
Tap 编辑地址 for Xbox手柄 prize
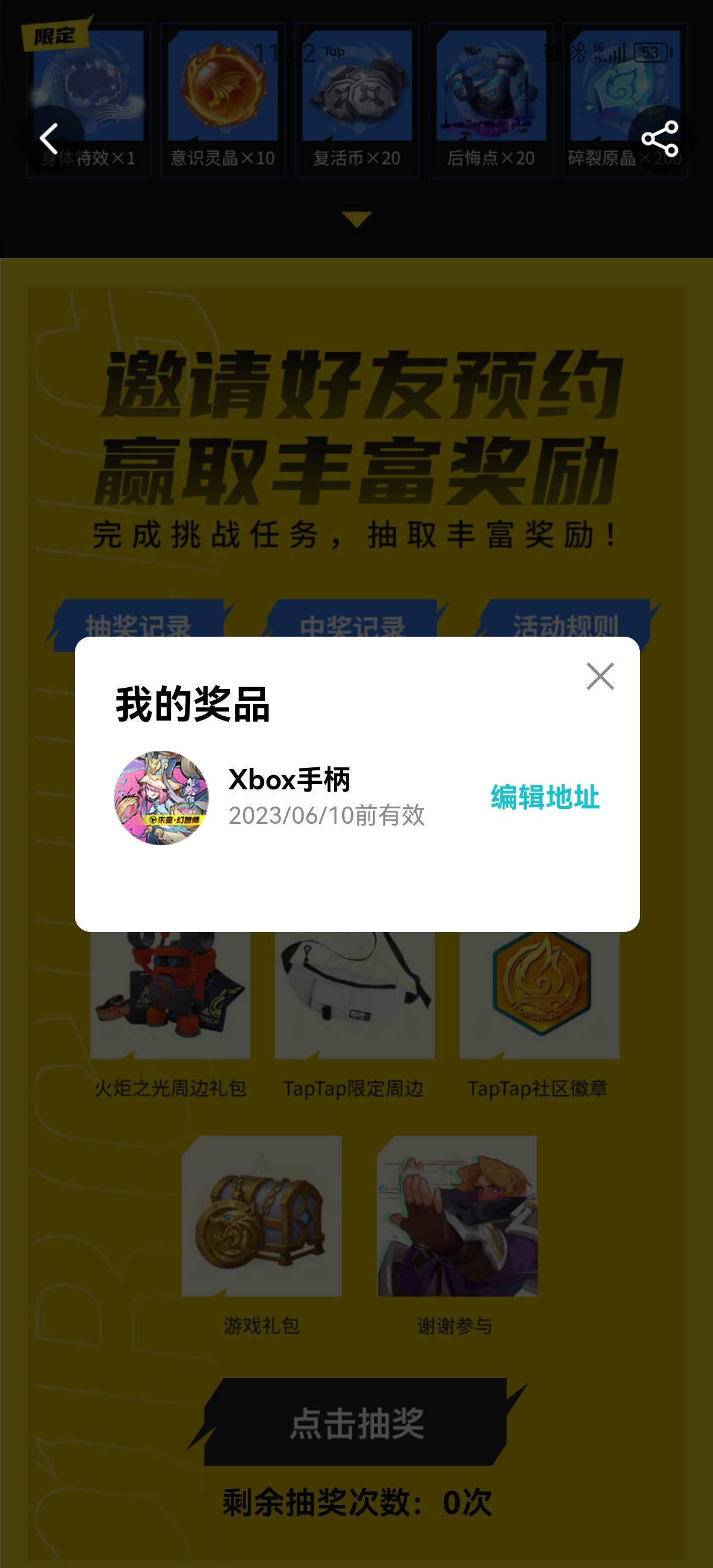545,797
